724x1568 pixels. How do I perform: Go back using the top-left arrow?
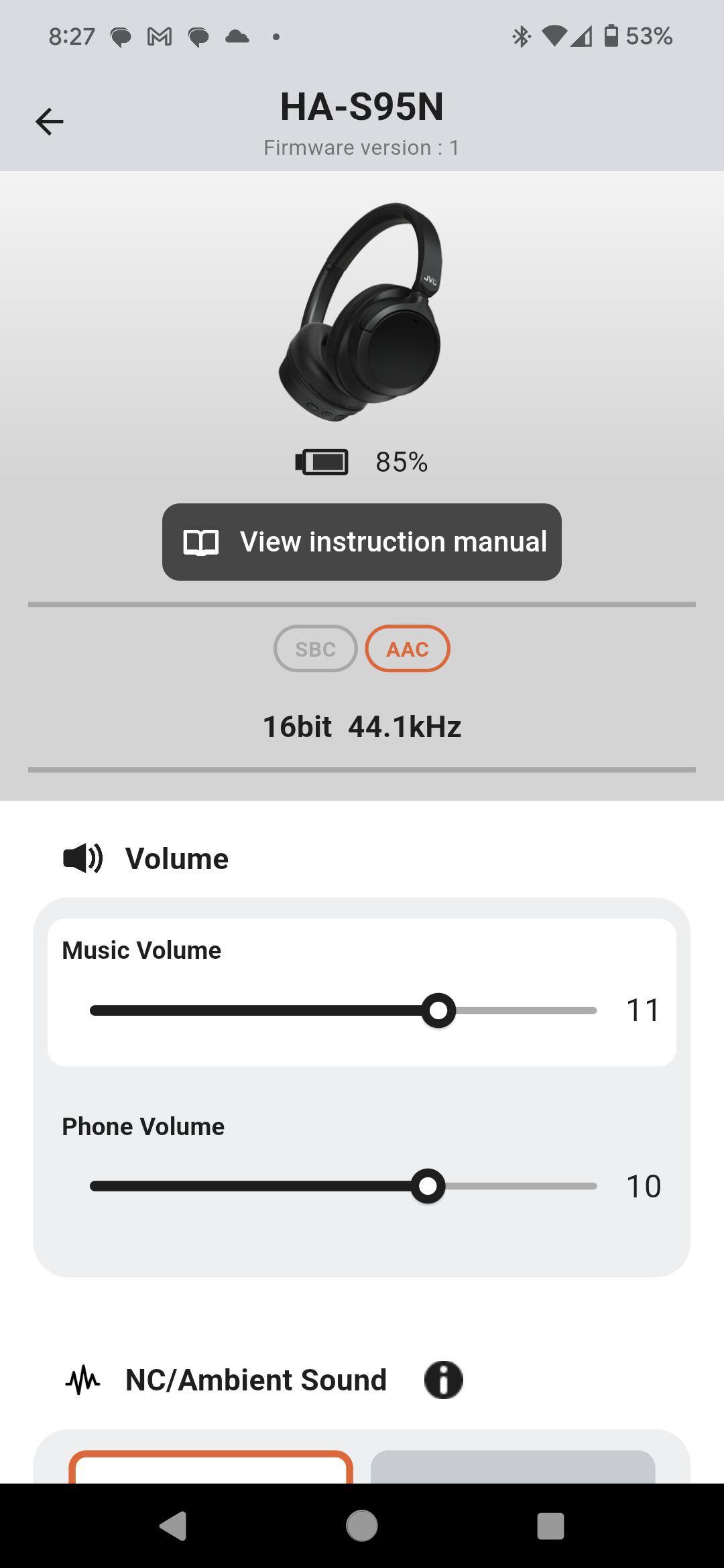[x=49, y=122]
